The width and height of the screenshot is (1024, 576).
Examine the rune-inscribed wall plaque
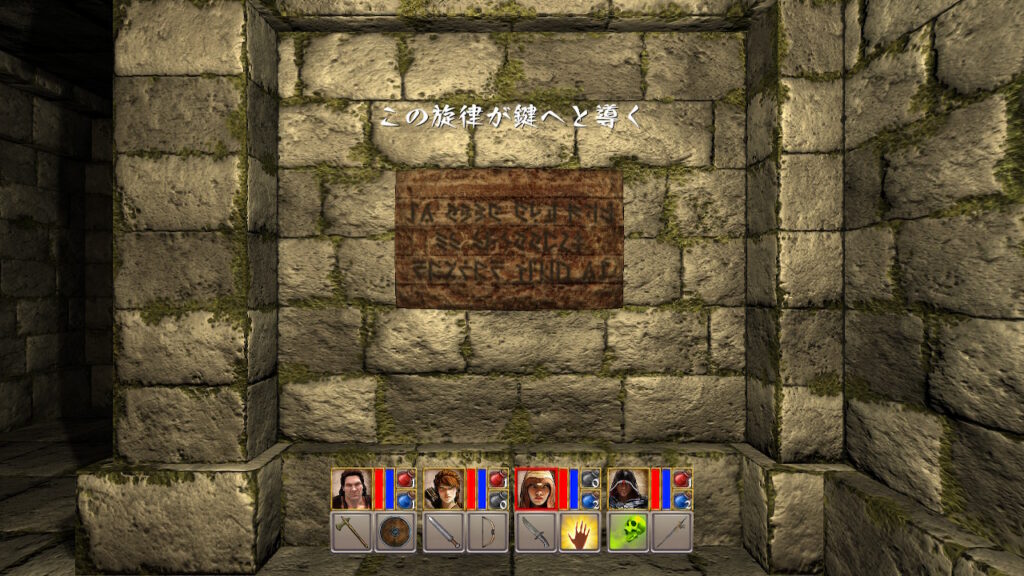pyautogui.click(x=509, y=238)
